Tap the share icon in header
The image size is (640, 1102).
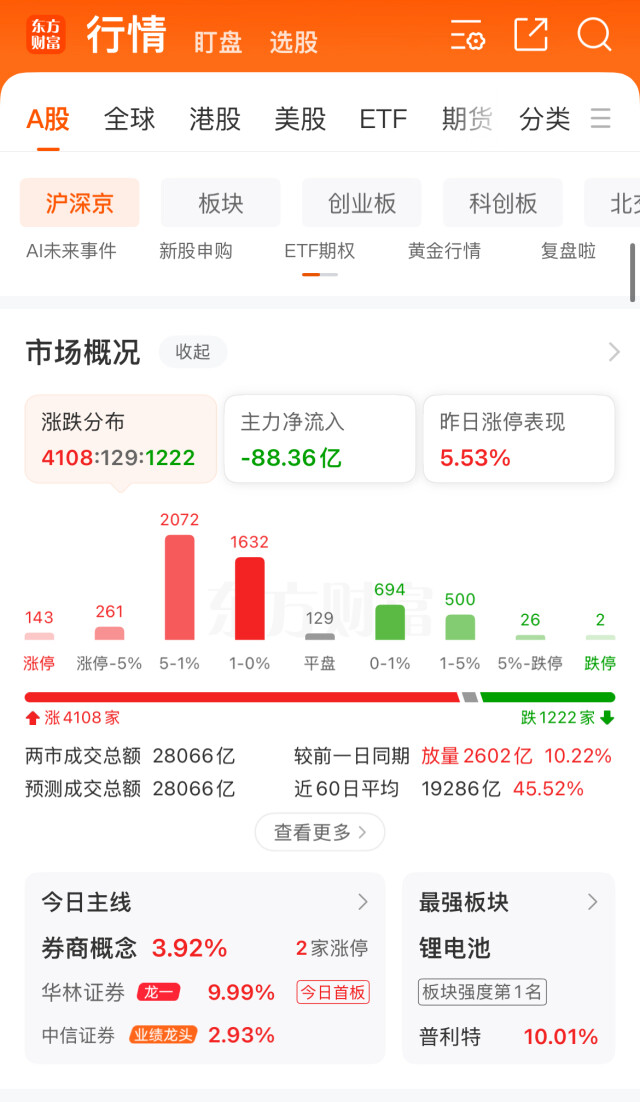(531, 35)
